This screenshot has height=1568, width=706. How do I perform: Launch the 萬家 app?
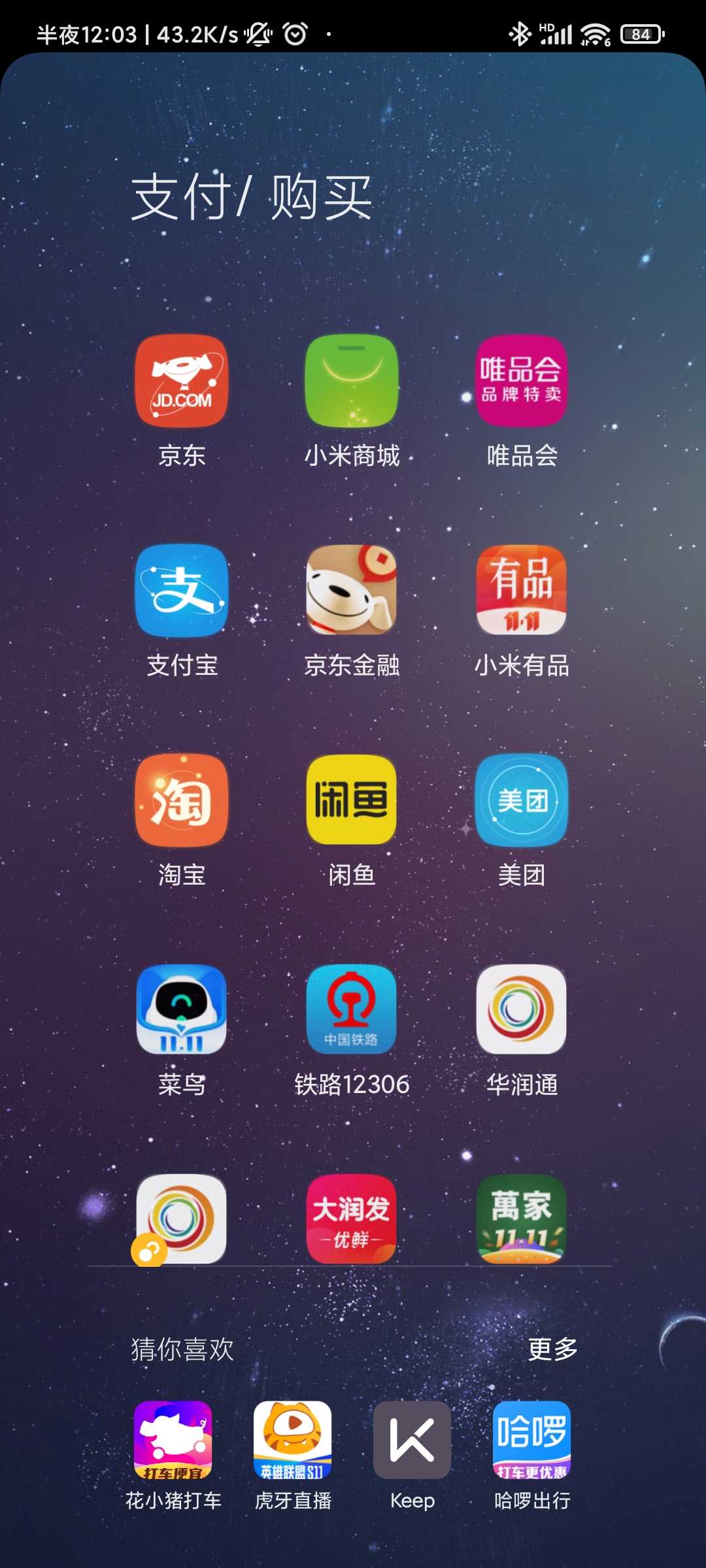pos(521,1219)
